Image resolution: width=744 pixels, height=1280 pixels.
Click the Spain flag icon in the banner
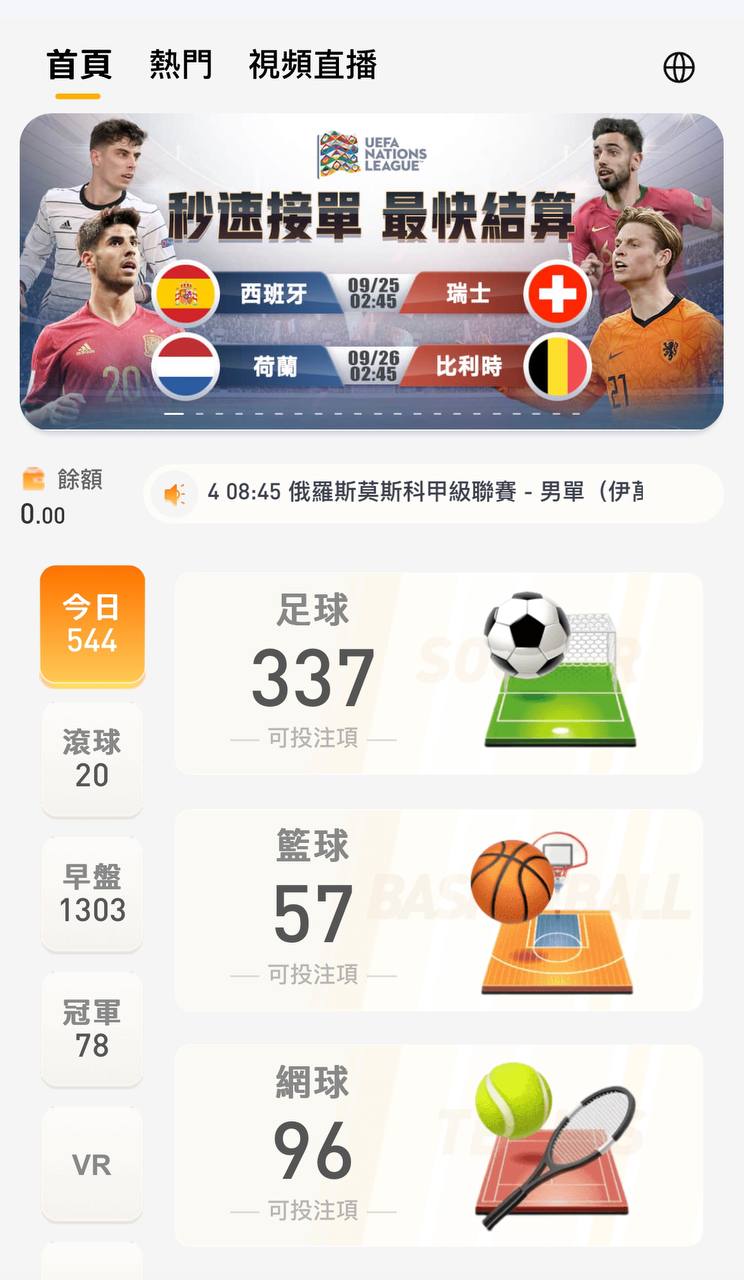[x=186, y=295]
